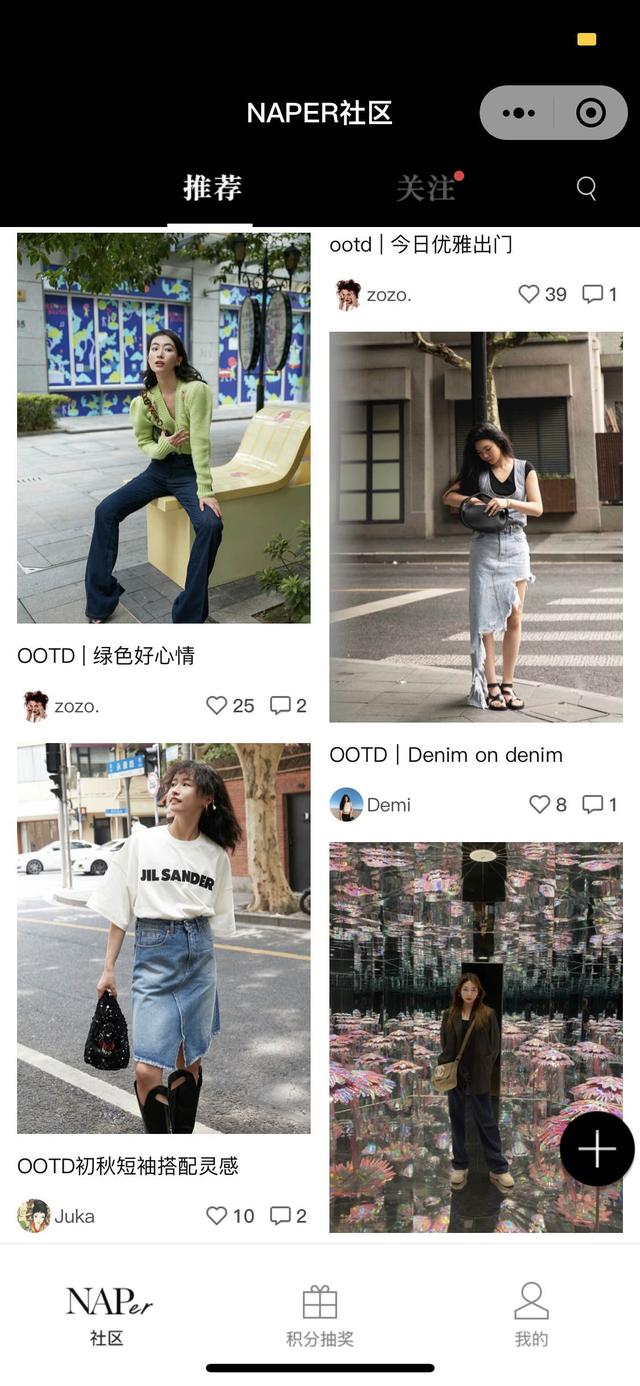Like the 今日优雅出门 post
Screen dimensions: 640x1386
(529, 294)
